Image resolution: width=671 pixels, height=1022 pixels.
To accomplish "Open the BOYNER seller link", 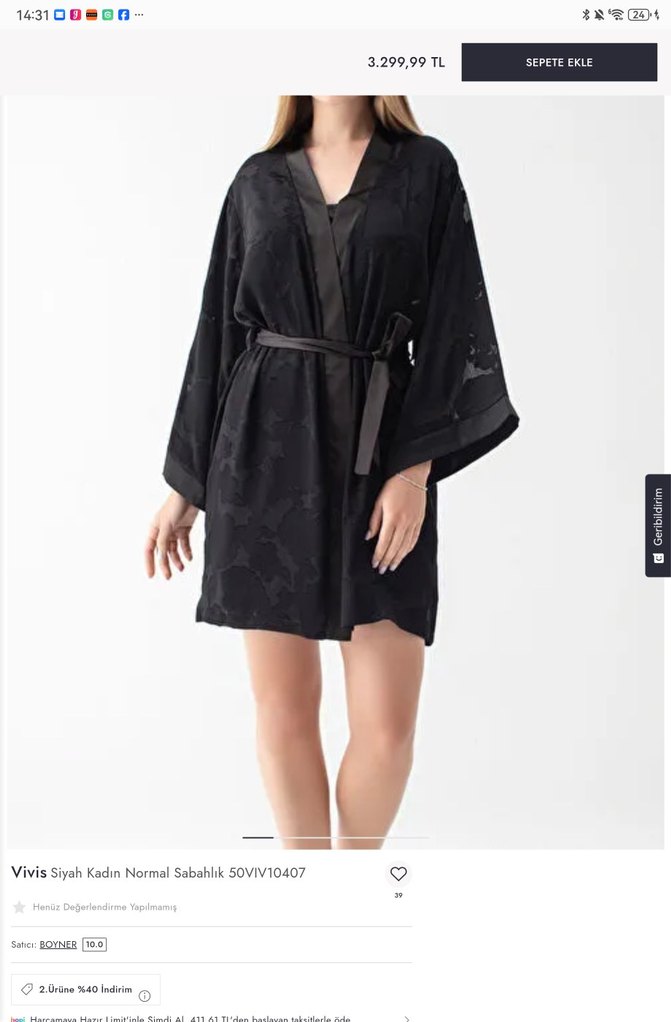I will 58,944.
